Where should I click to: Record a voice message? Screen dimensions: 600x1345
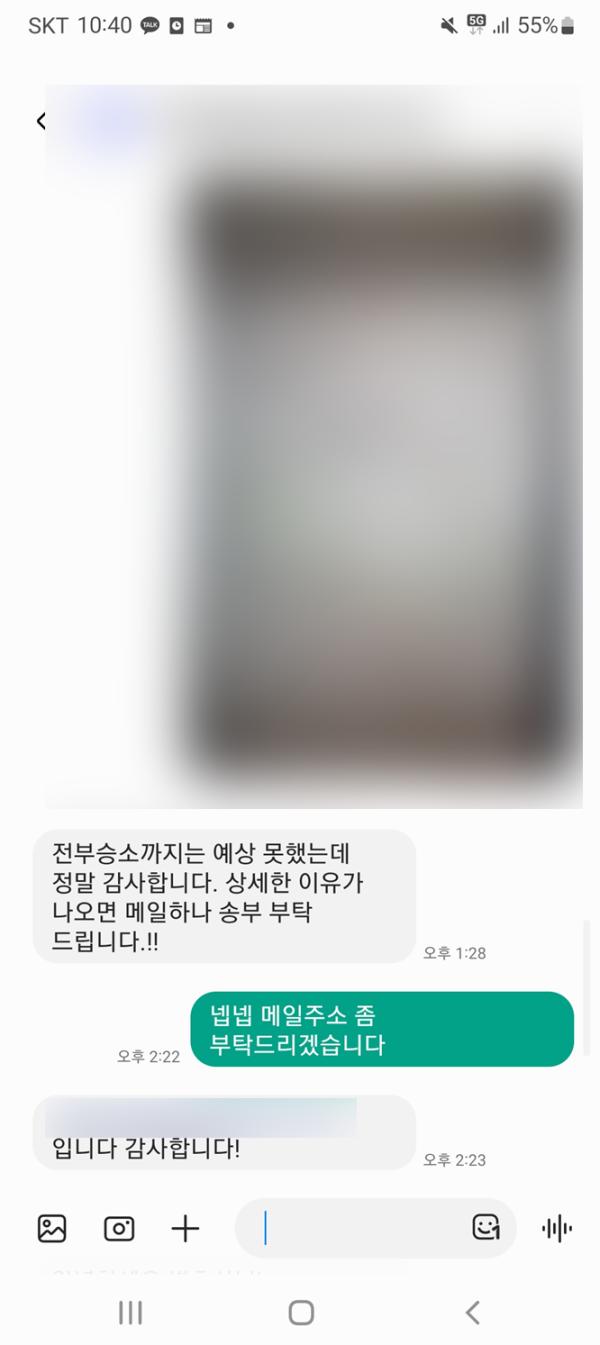(557, 1228)
